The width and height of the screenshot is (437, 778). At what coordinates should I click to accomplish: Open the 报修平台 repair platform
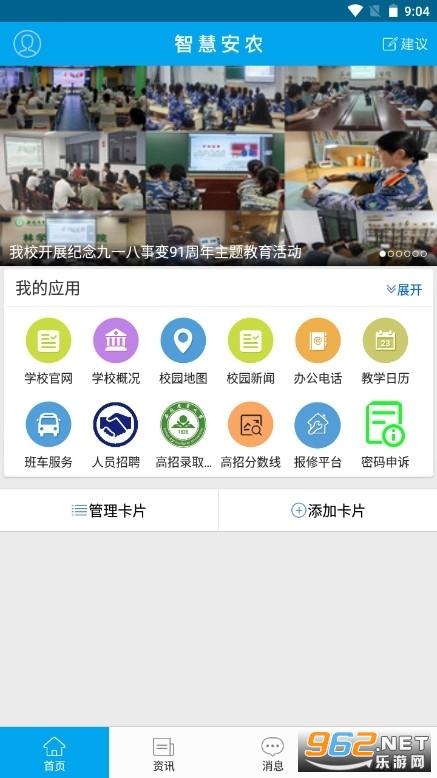pyautogui.click(x=318, y=435)
